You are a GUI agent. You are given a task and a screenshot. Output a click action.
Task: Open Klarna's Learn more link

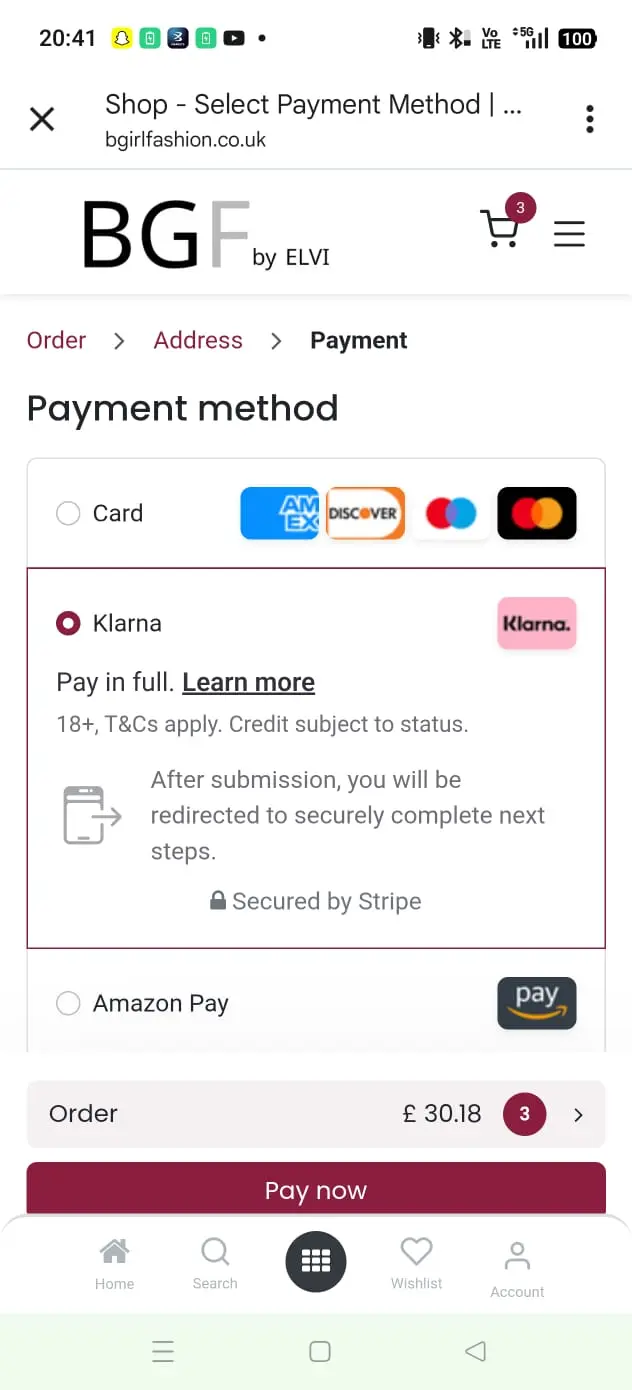click(248, 683)
